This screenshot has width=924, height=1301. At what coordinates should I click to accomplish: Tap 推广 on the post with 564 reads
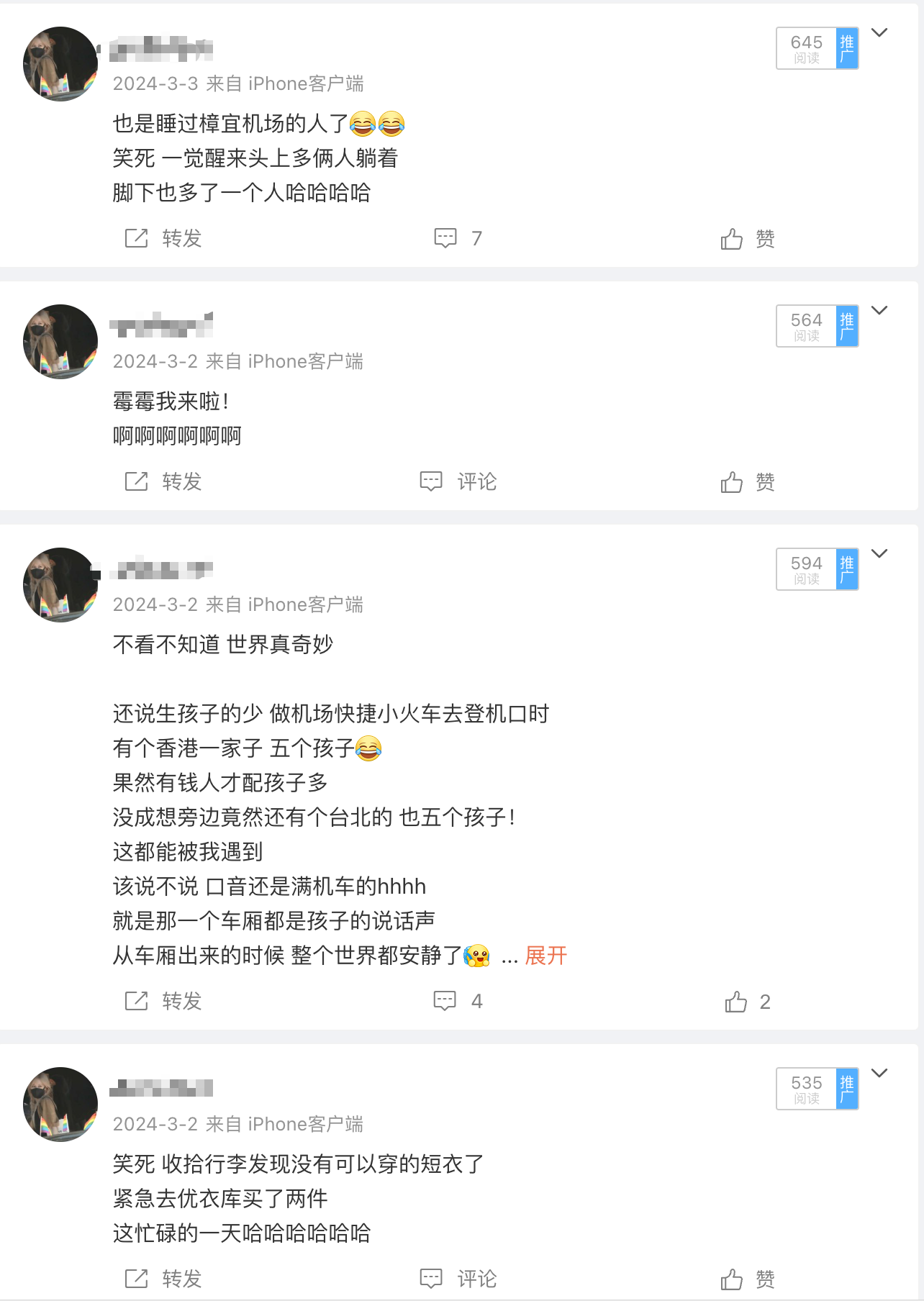[x=847, y=327]
